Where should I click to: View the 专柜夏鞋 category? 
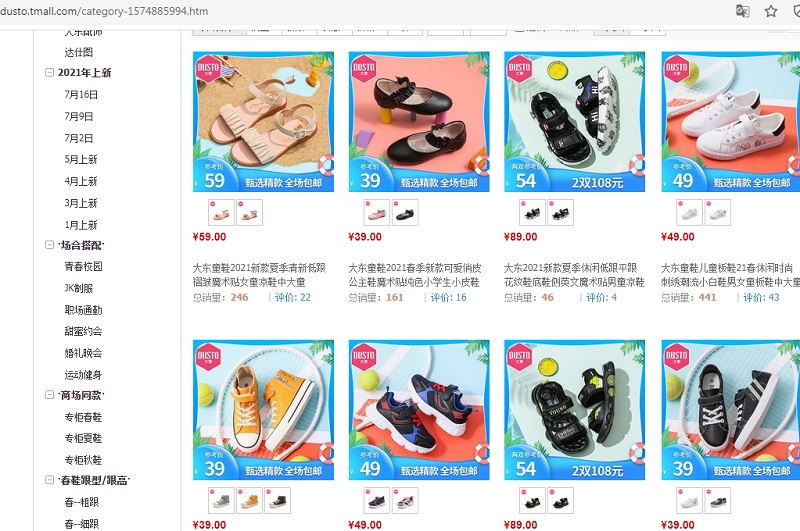(83, 439)
